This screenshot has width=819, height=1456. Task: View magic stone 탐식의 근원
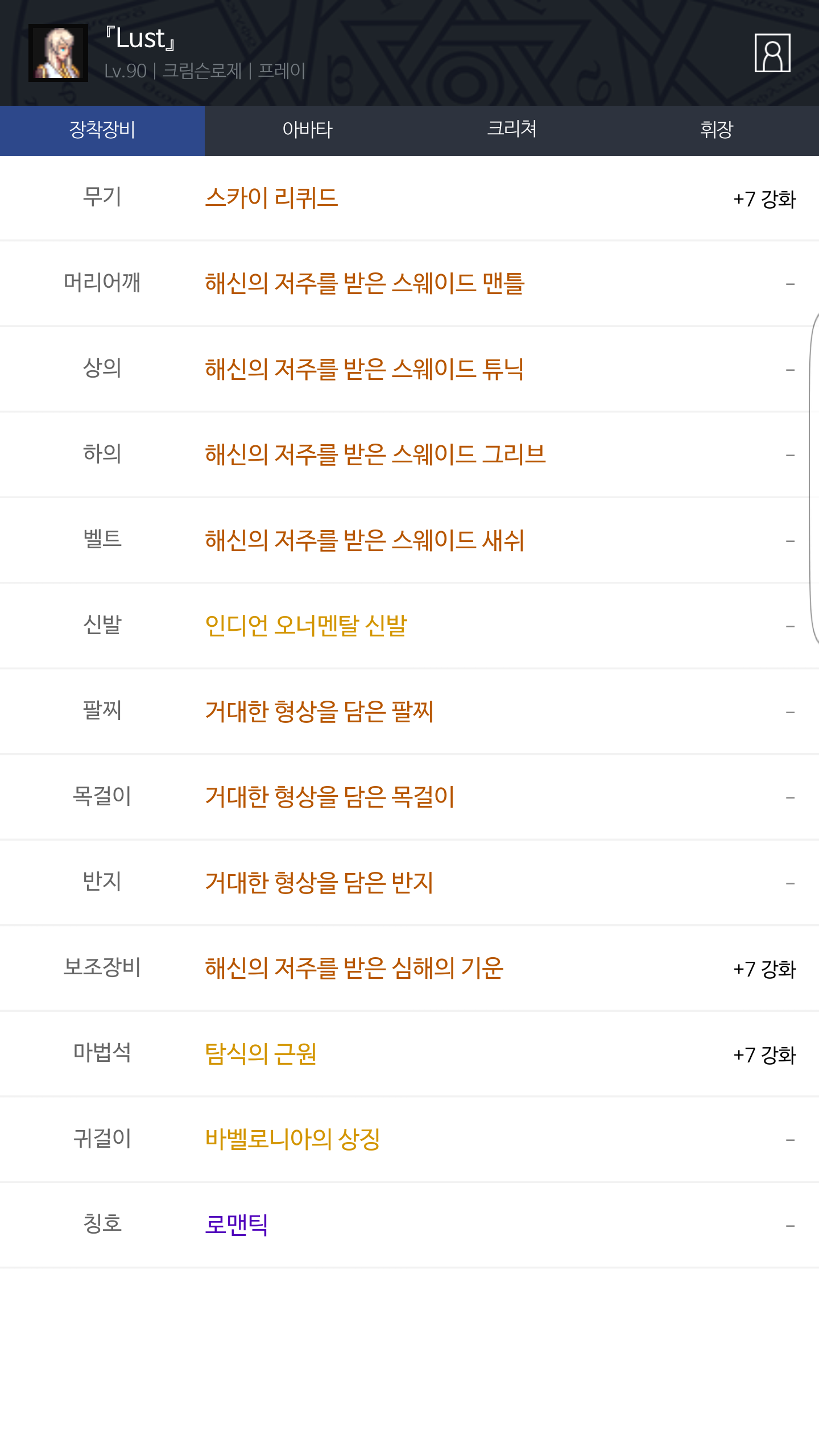[260, 1054]
